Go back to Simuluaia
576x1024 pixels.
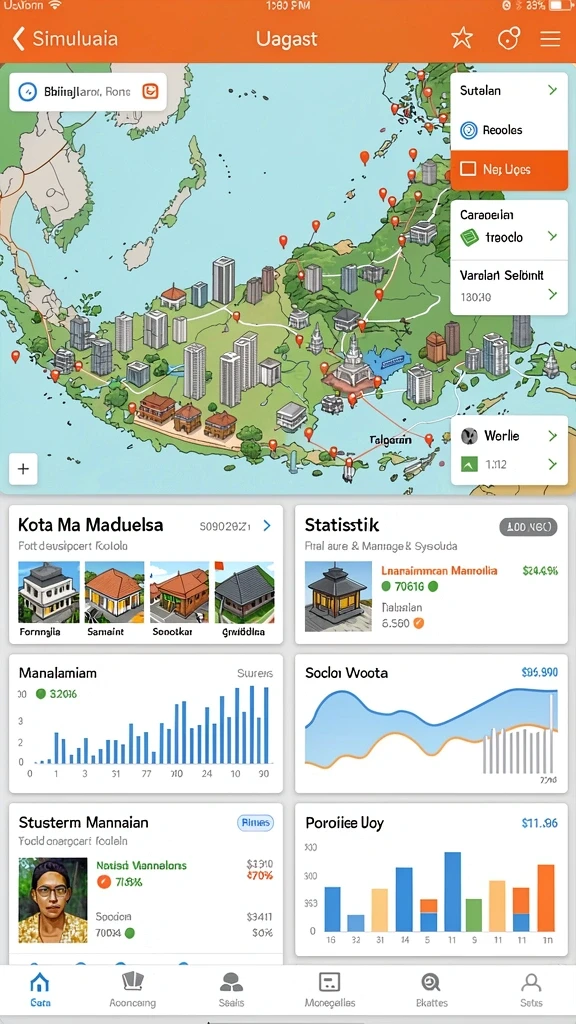point(65,39)
